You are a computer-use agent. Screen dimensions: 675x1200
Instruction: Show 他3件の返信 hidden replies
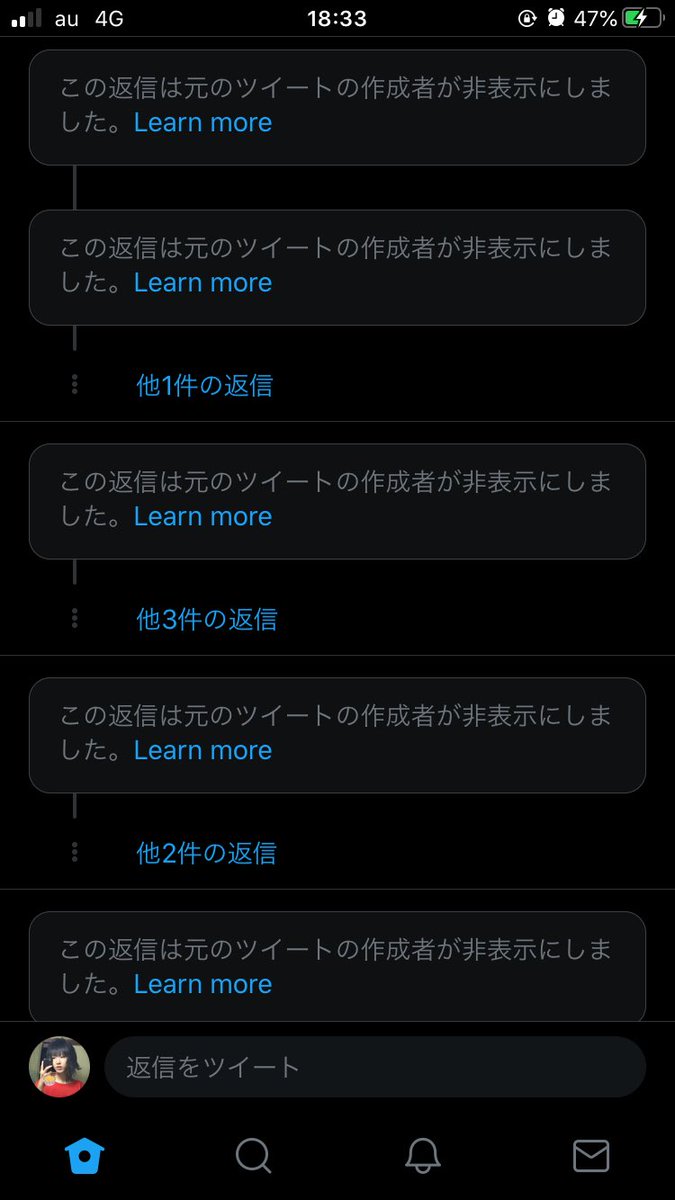[x=206, y=619]
